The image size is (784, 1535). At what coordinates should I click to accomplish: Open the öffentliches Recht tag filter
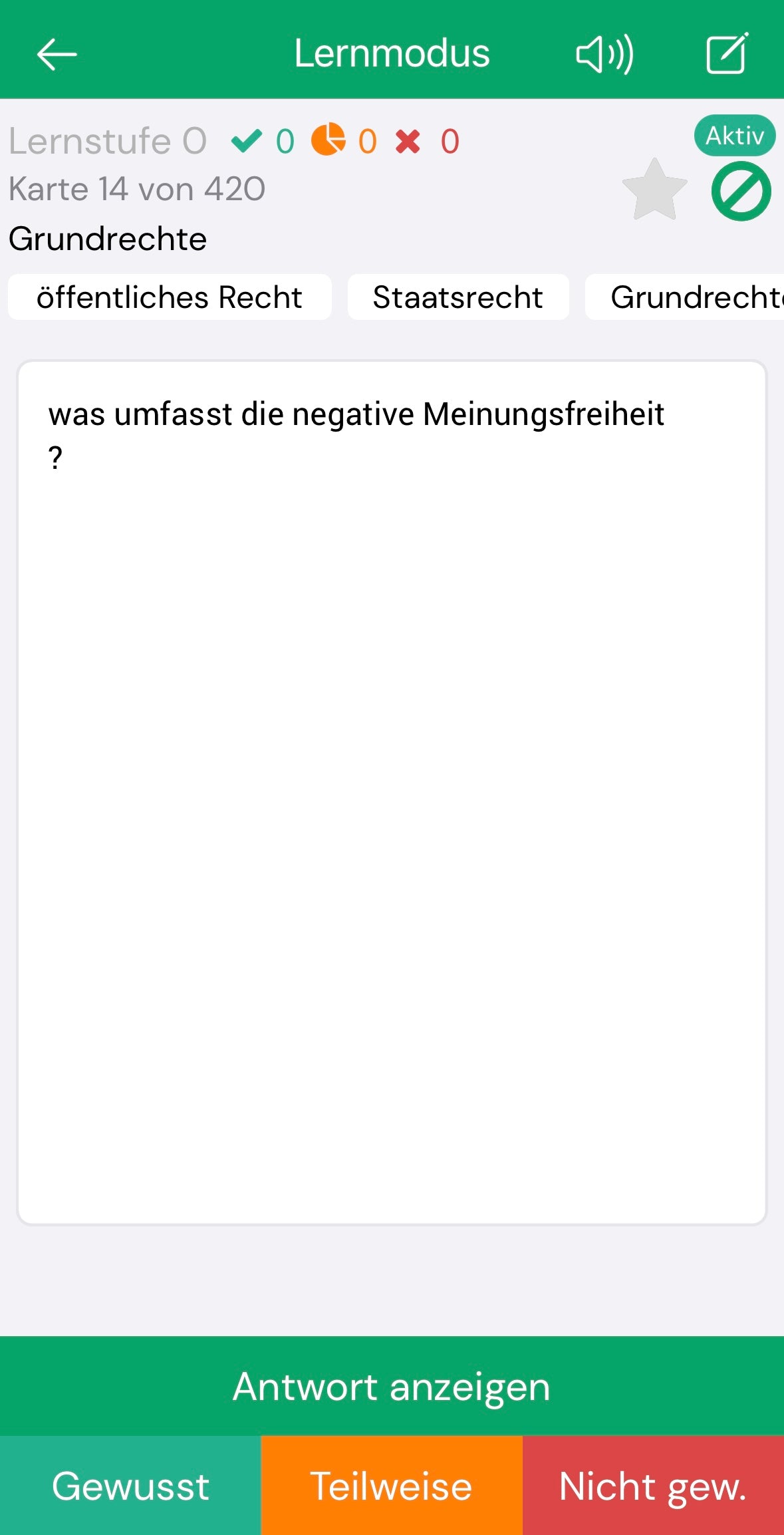168,297
